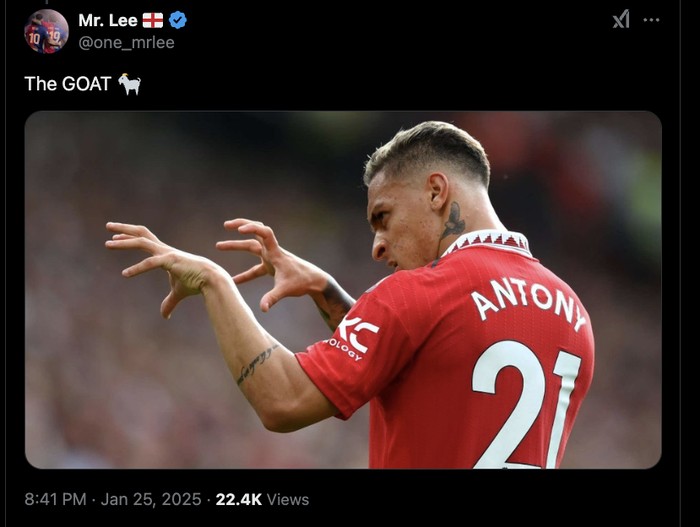Image resolution: width=700 pixels, height=527 pixels.
Task: Open the post's overflow menu
Action: tap(651, 20)
